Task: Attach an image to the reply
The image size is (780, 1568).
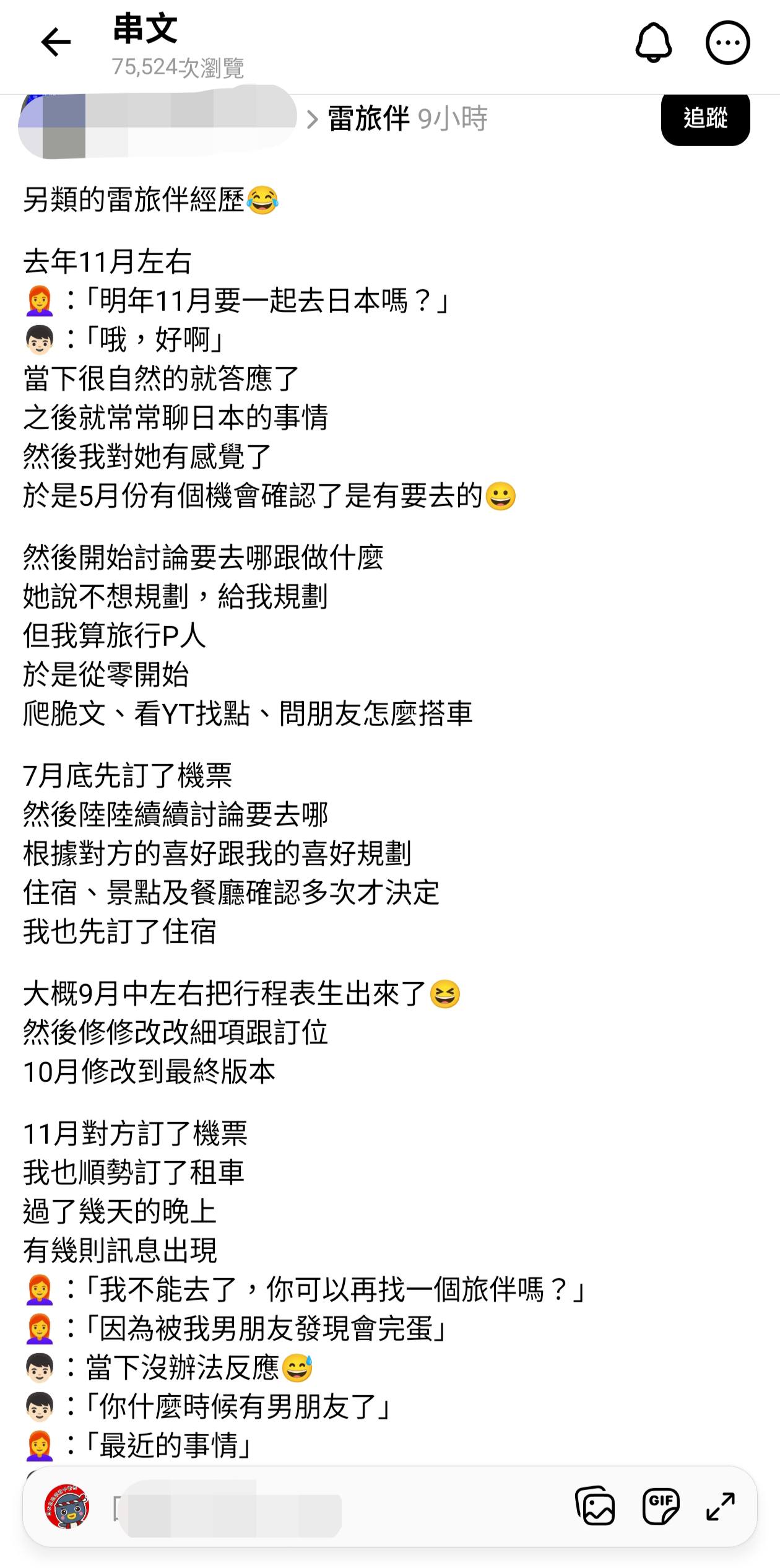Action: coord(595,1506)
